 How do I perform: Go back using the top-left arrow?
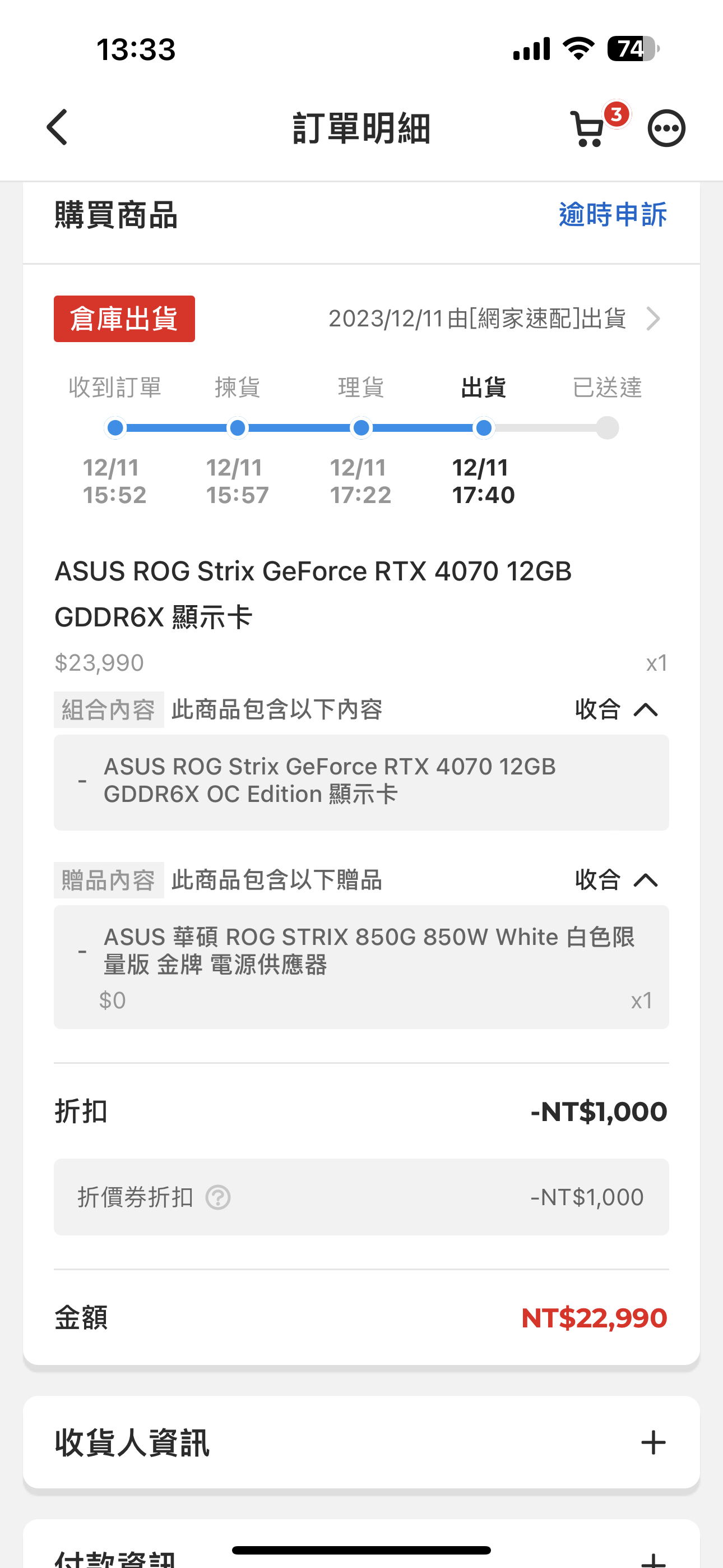(x=57, y=128)
